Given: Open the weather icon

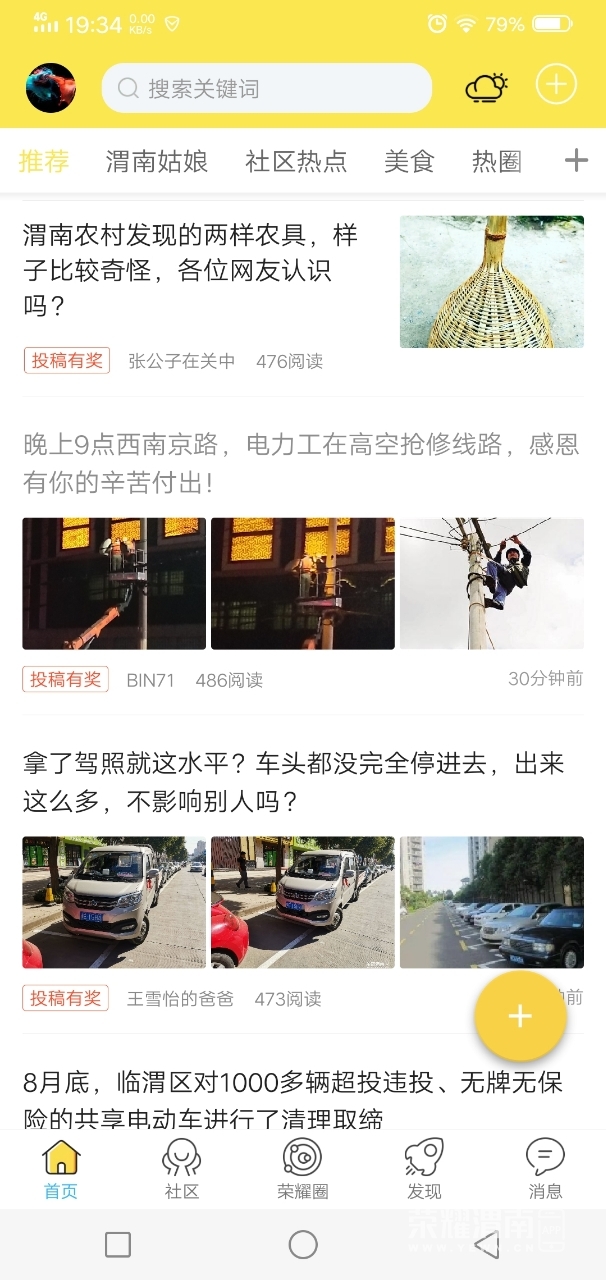Looking at the screenshot, I should [486, 88].
